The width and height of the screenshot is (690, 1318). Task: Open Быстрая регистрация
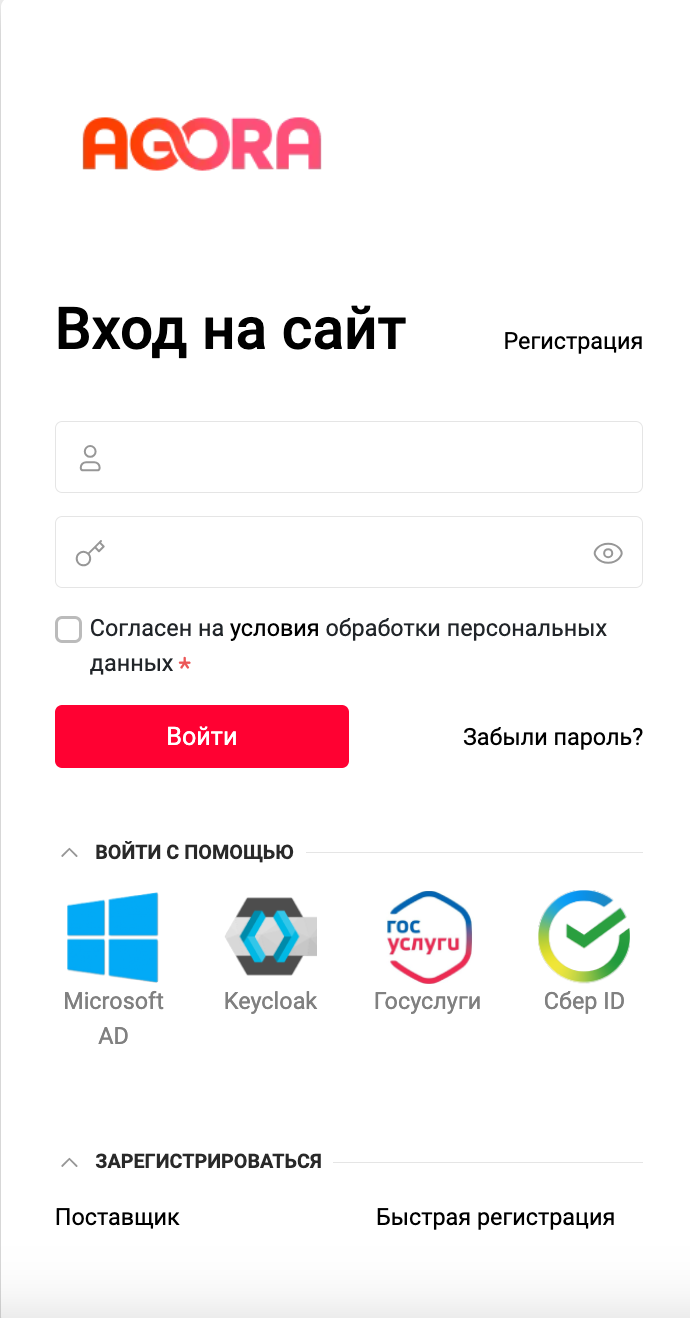click(x=495, y=1217)
